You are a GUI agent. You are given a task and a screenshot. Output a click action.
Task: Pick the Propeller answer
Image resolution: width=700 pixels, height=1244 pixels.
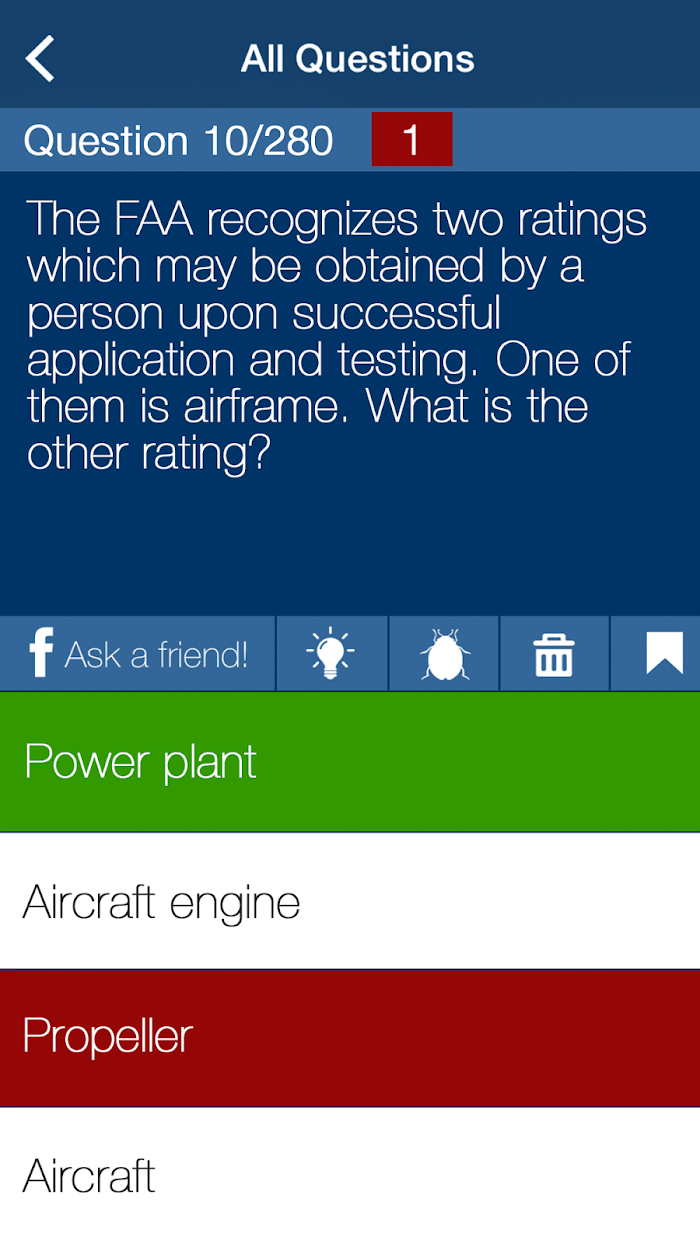tap(350, 1038)
